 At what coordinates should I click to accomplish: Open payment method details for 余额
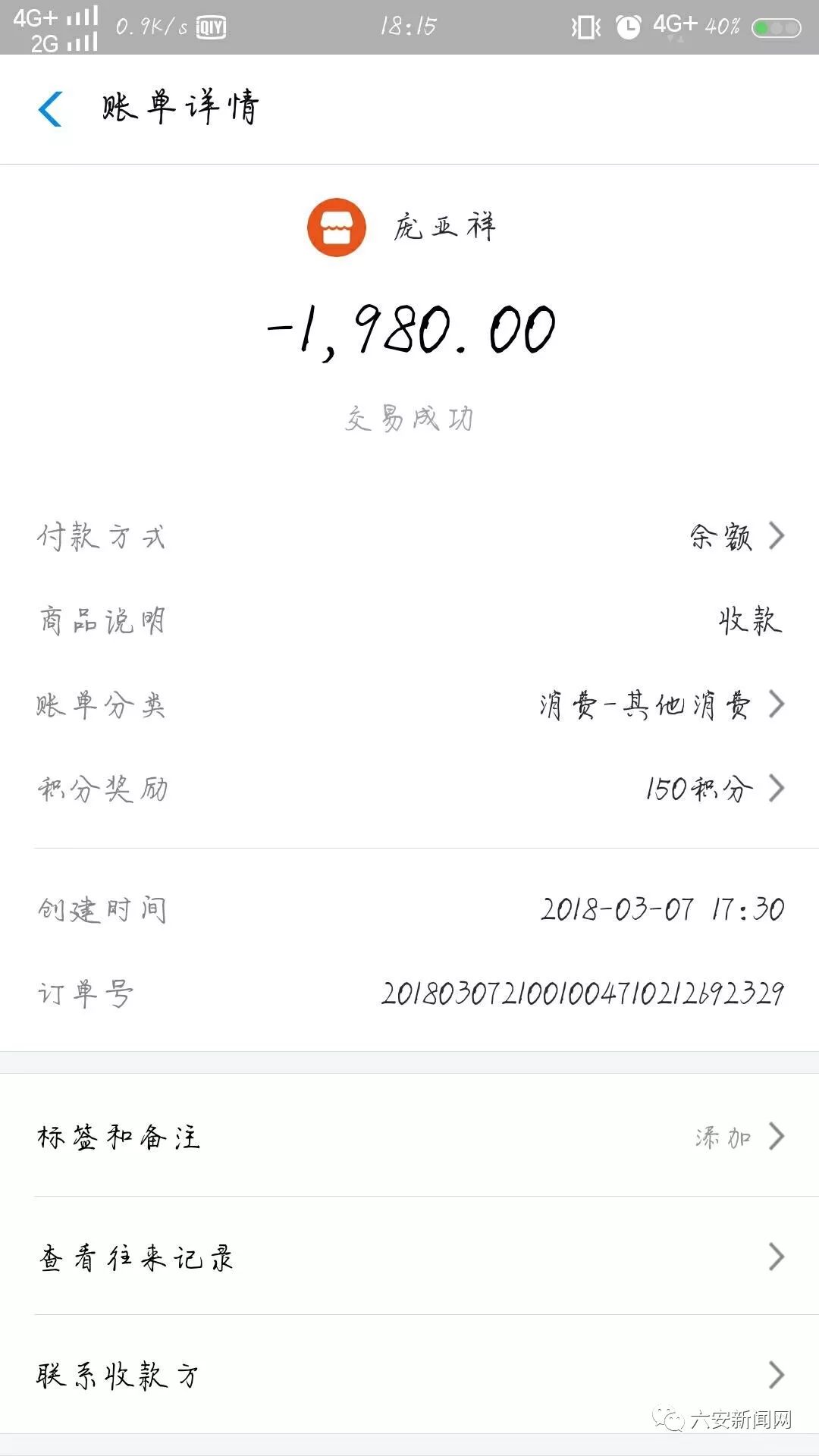pos(728,536)
